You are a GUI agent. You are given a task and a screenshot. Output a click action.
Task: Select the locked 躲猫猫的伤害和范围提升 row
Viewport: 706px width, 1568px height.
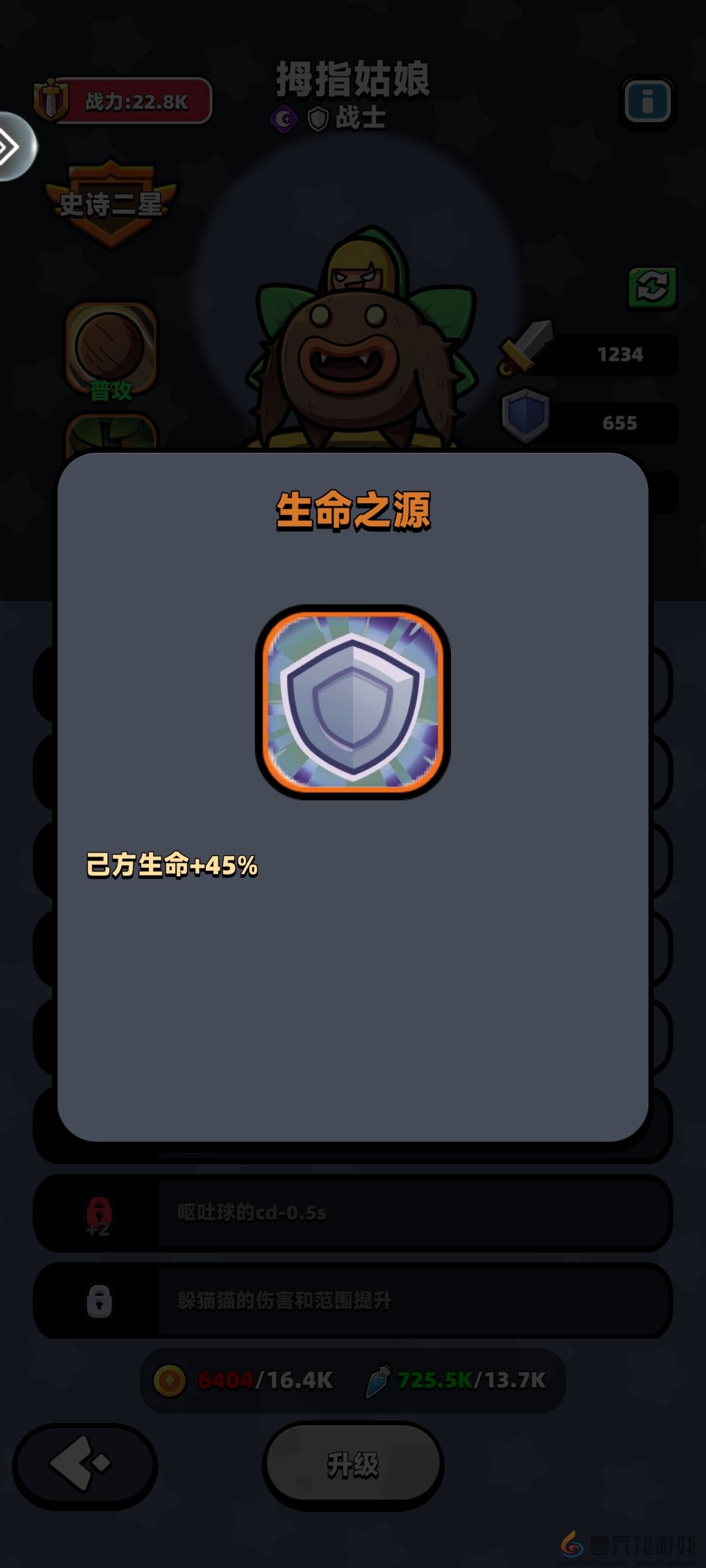(353, 1300)
